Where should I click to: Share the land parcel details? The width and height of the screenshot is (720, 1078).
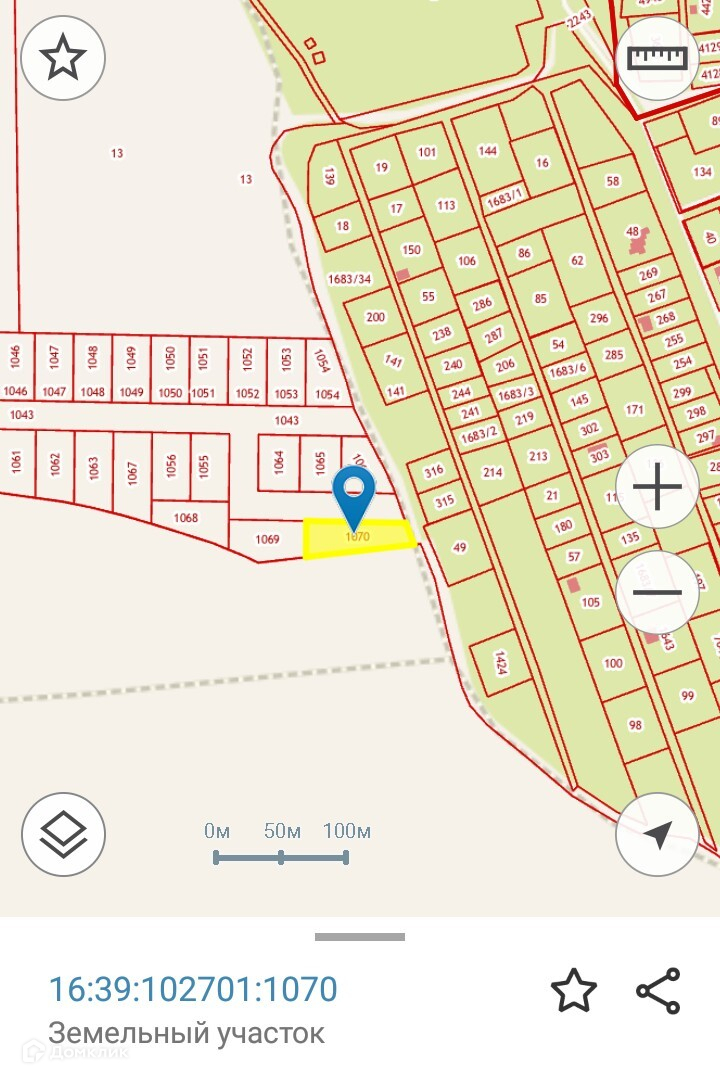click(658, 990)
